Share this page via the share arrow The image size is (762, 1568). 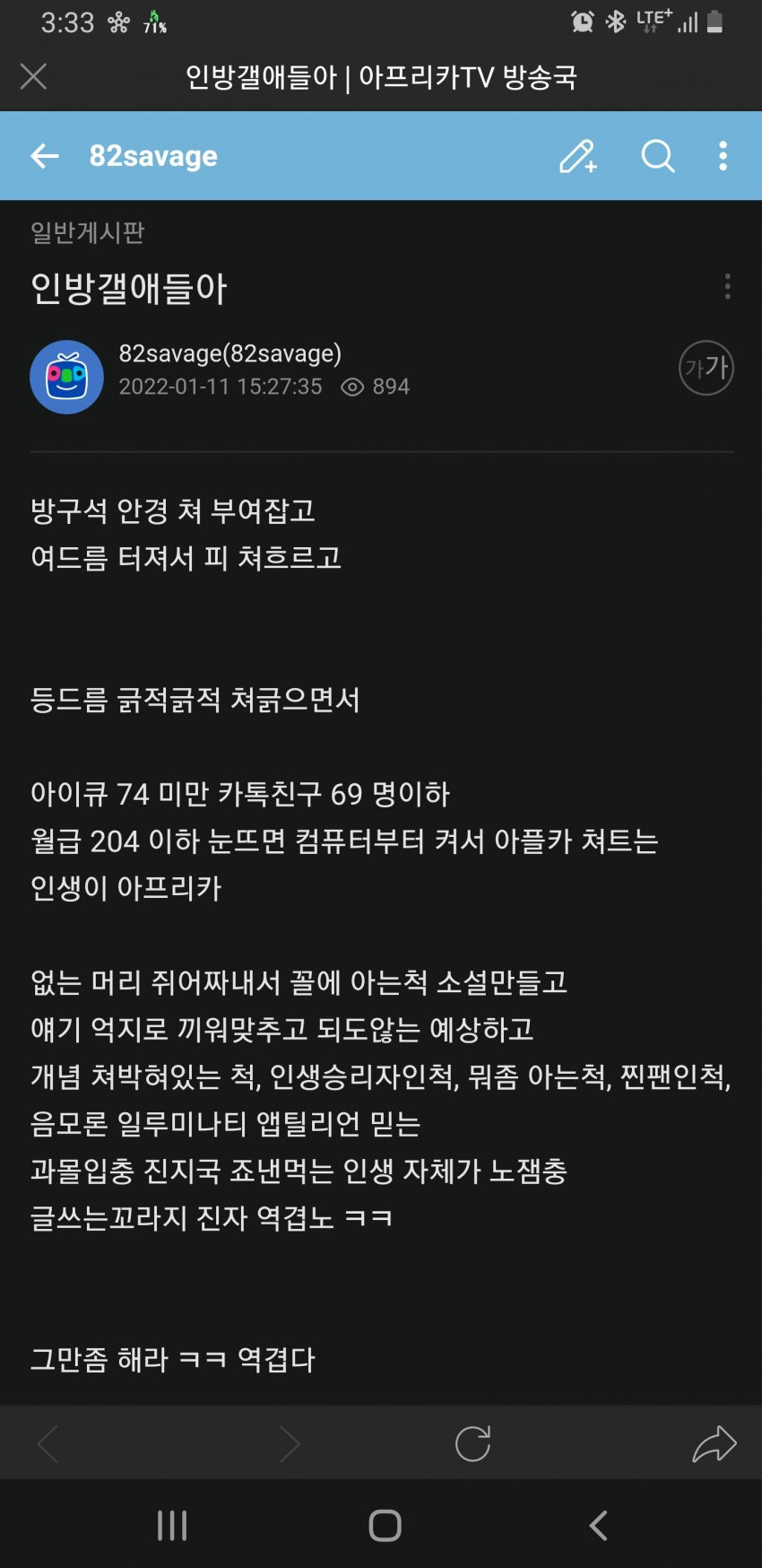714,1443
